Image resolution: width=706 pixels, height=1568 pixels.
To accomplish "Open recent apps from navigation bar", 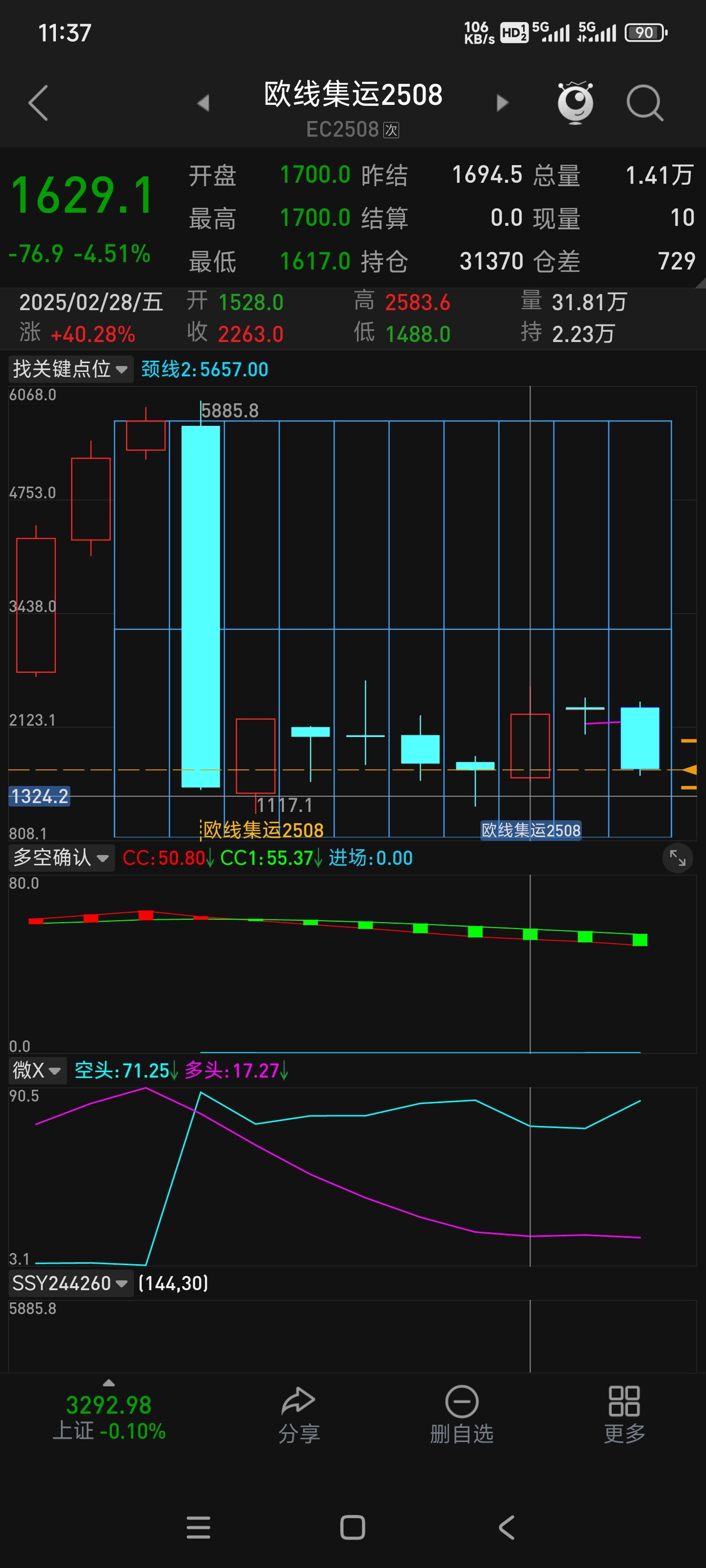I will coord(199,1527).
